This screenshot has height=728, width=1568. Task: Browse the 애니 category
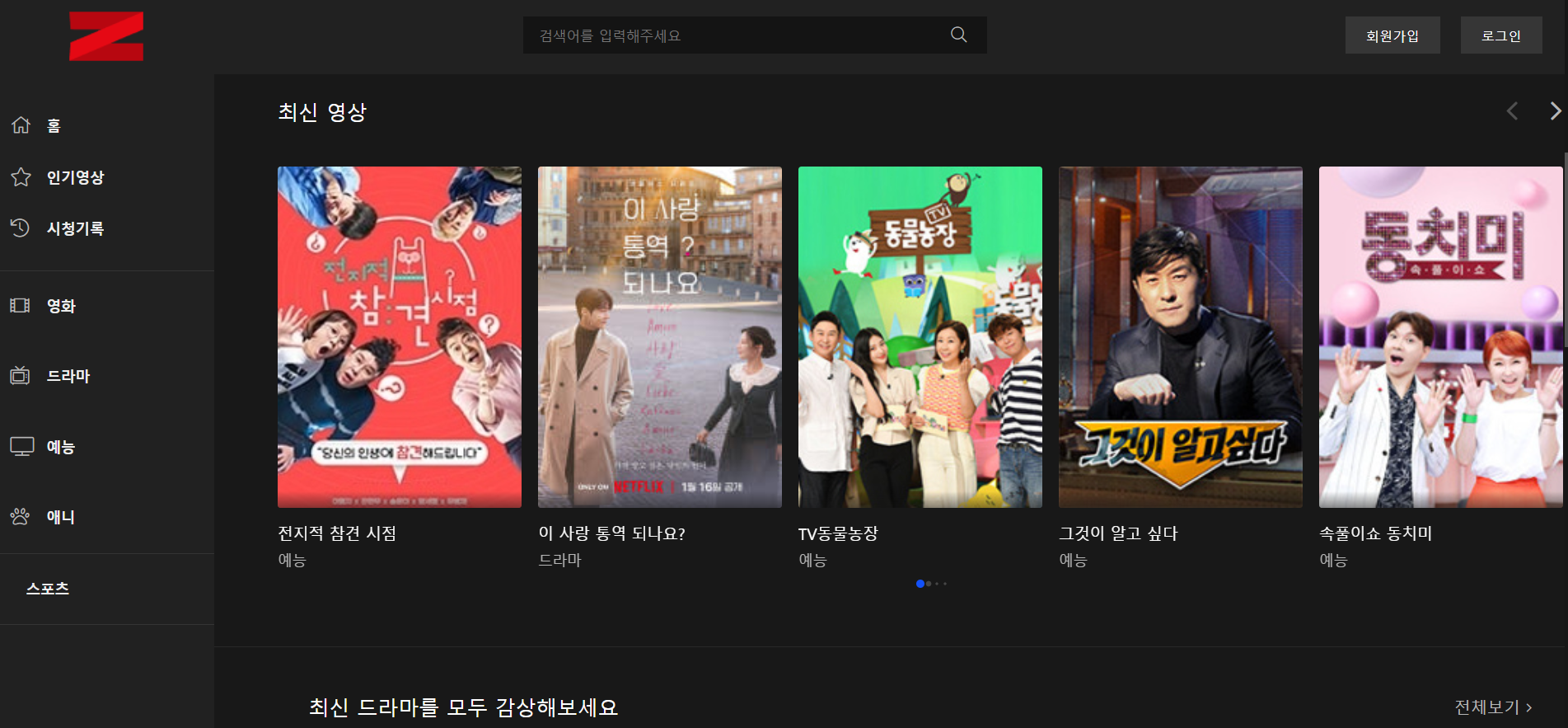coord(60,517)
